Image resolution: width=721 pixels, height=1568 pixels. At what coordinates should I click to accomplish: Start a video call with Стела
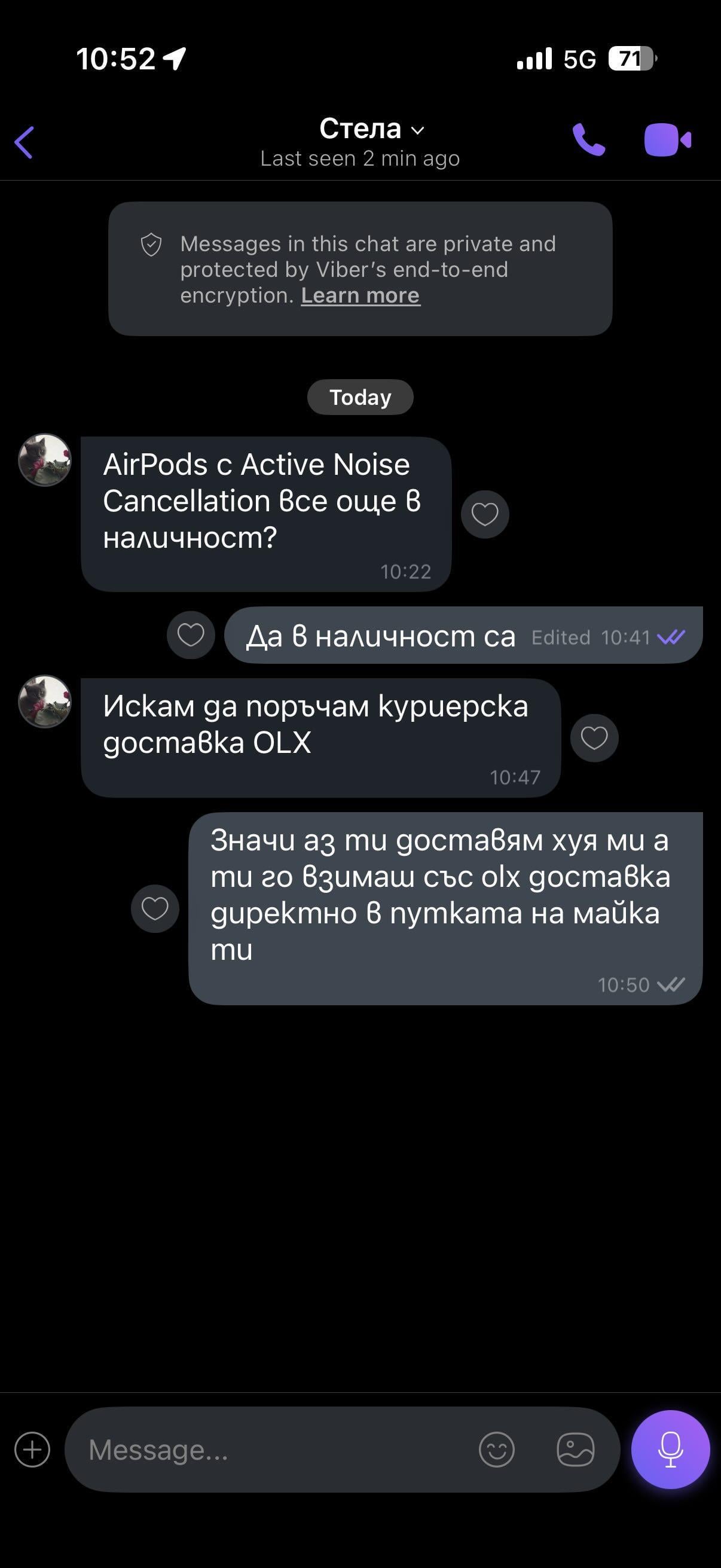(x=667, y=140)
